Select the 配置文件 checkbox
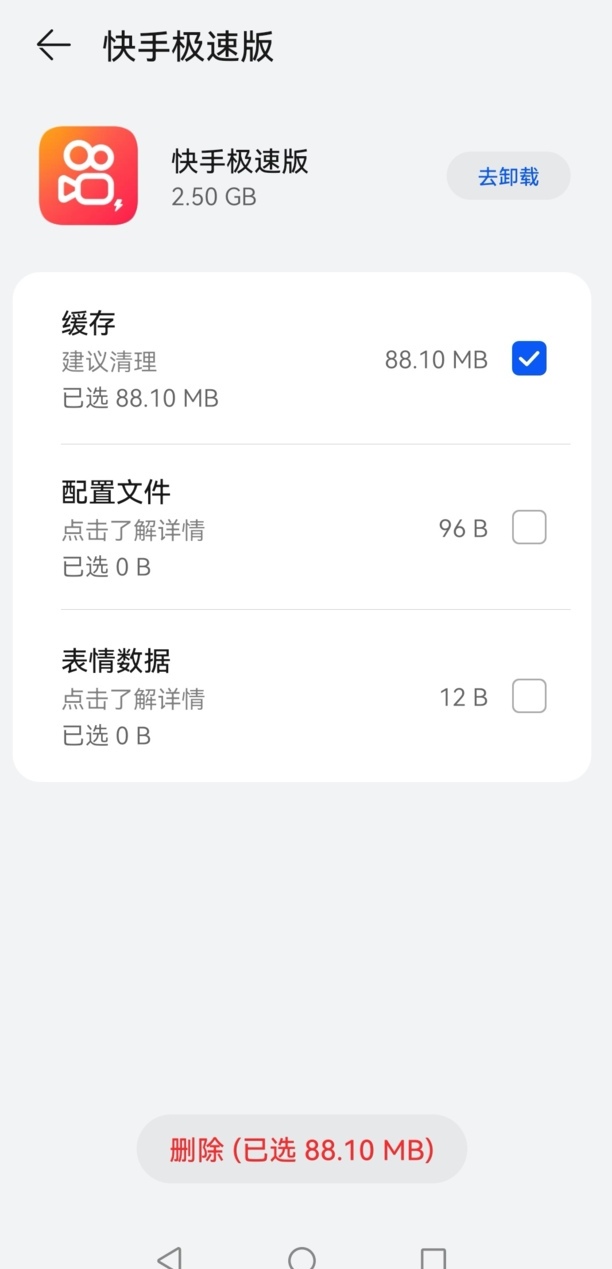 [x=529, y=528]
